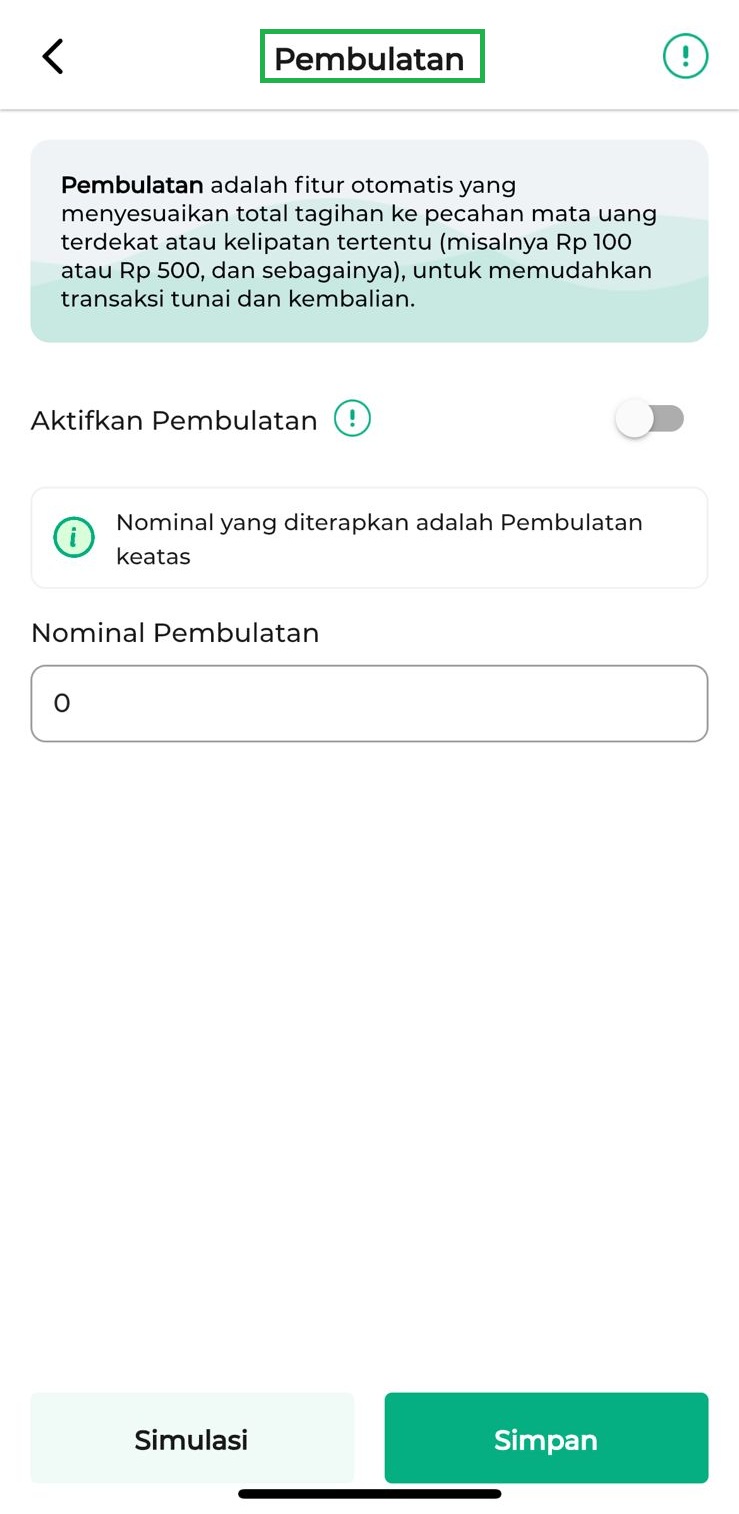739x1514 pixels.
Task: Focus the Nominal Pembulatan field
Action: coord(369,704)
